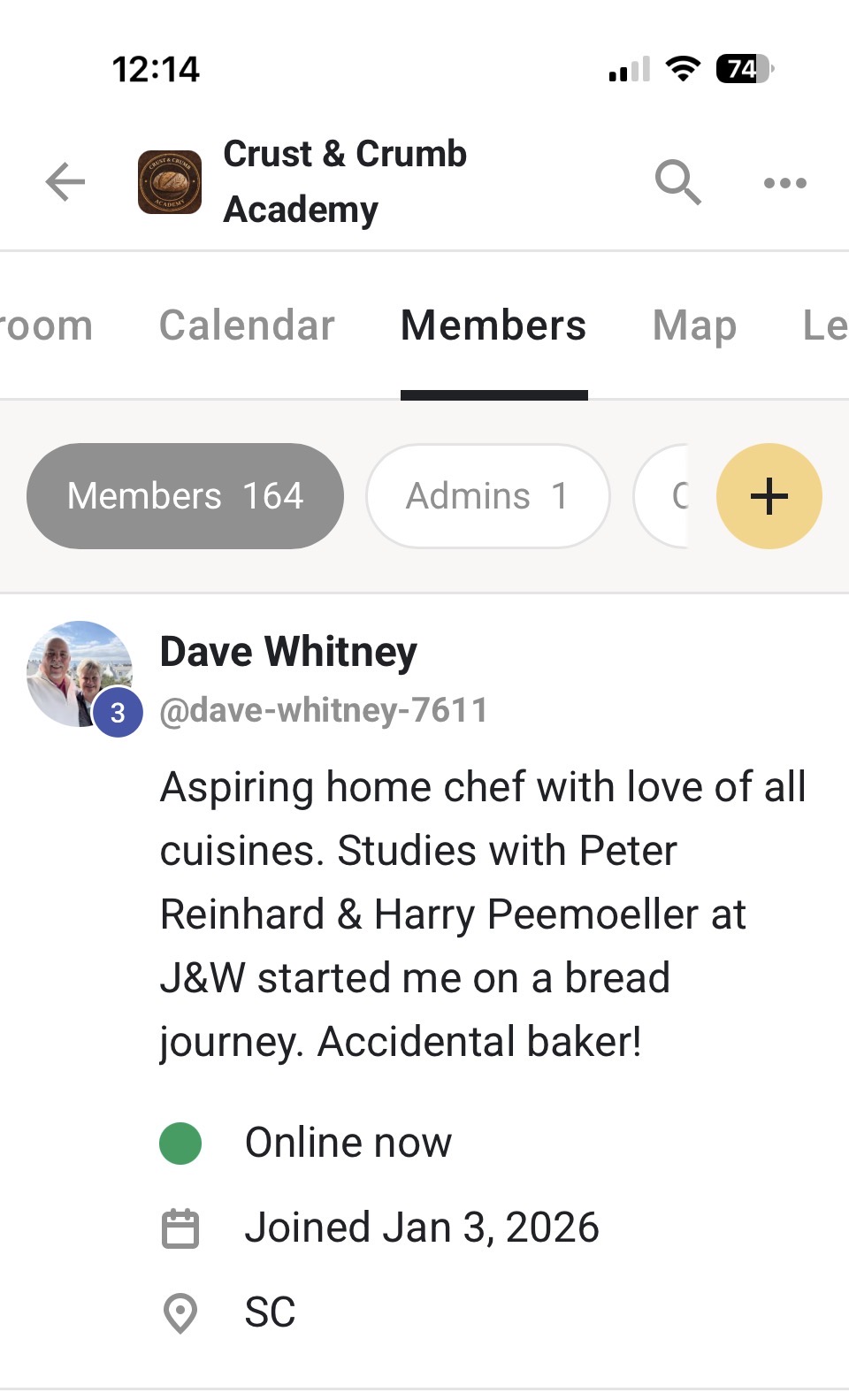Tap the yellow plus button
The height and width of the screenshot is (1400, 849).
(769, 496)
